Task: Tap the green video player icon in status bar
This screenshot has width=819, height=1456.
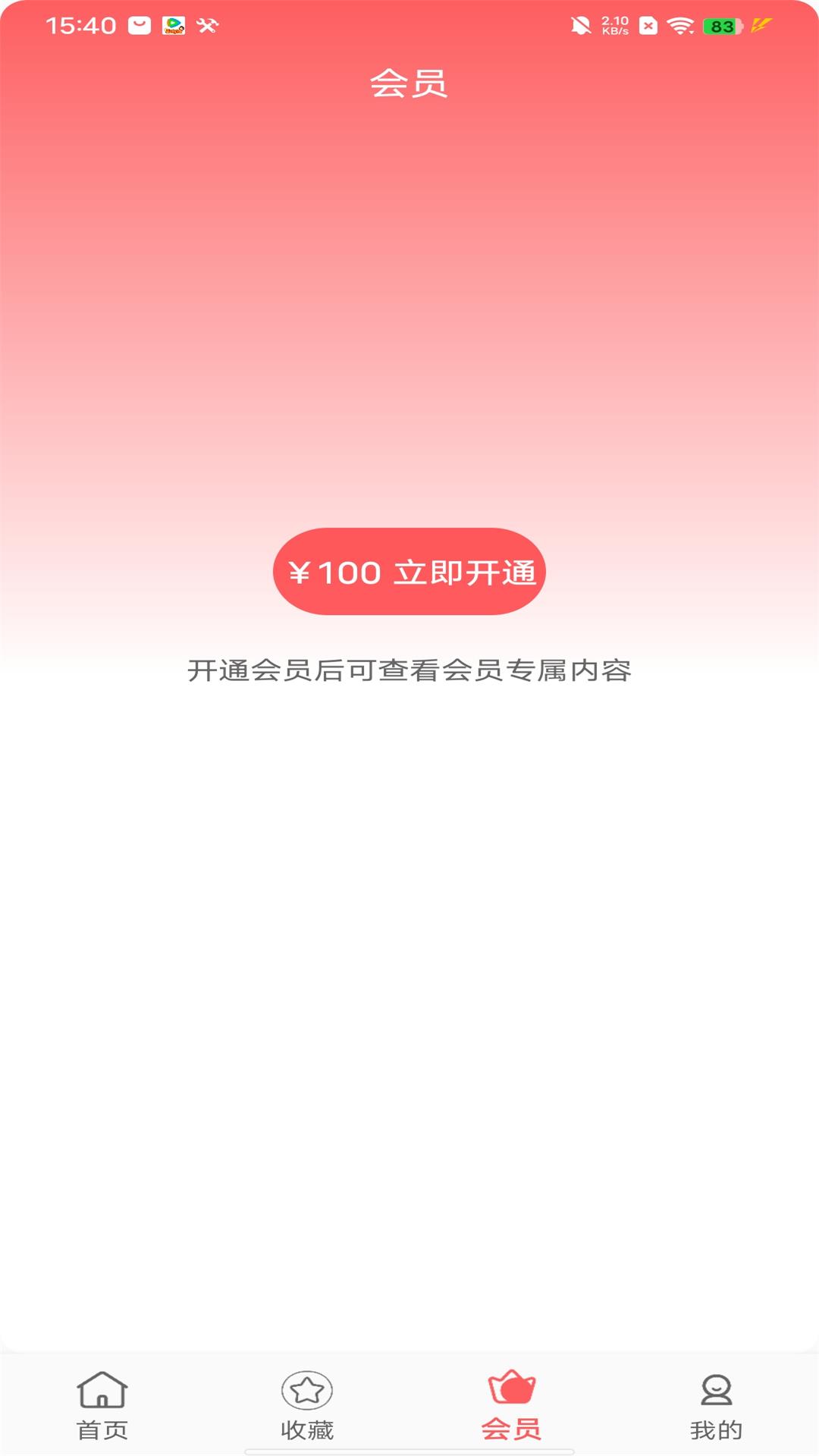Action: (174, 24)
